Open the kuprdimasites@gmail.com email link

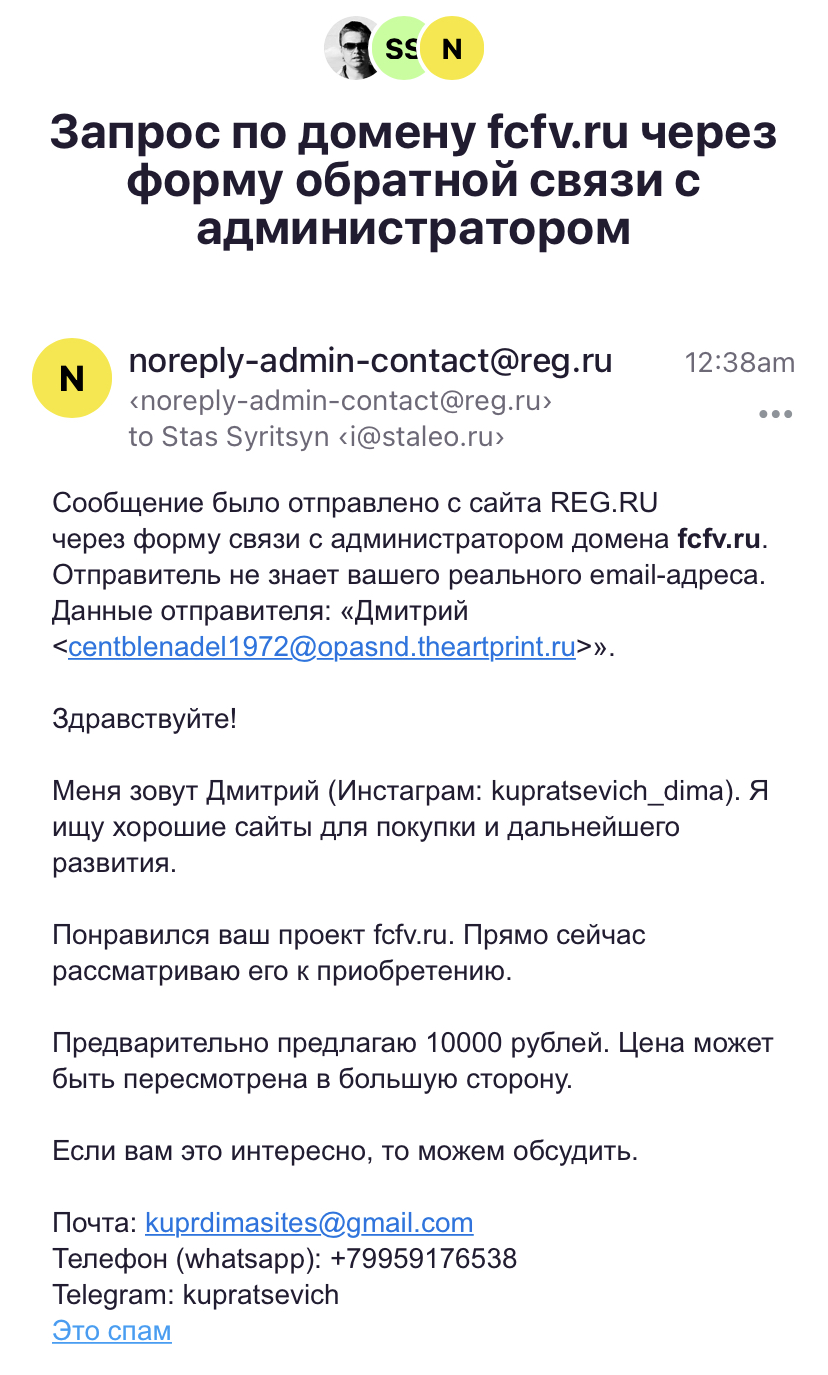(309, 1222)
